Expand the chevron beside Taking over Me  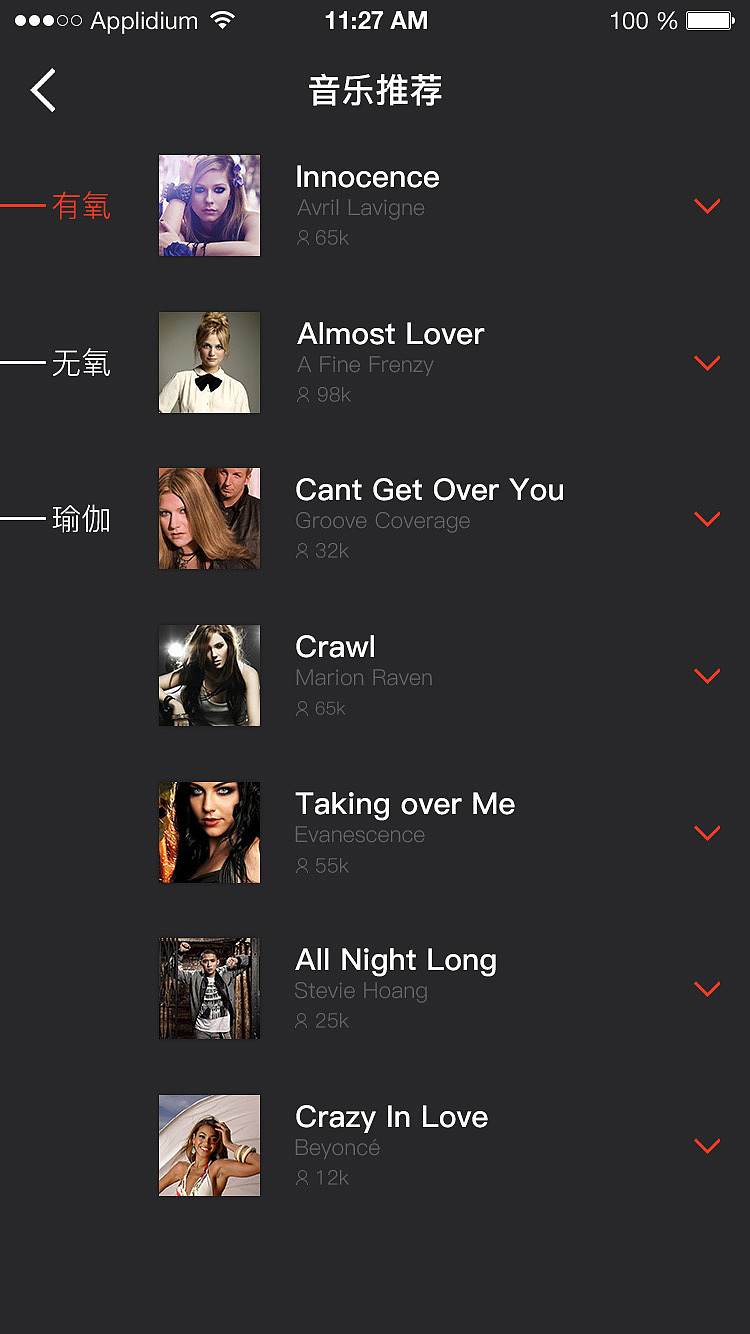pos(708,832)
